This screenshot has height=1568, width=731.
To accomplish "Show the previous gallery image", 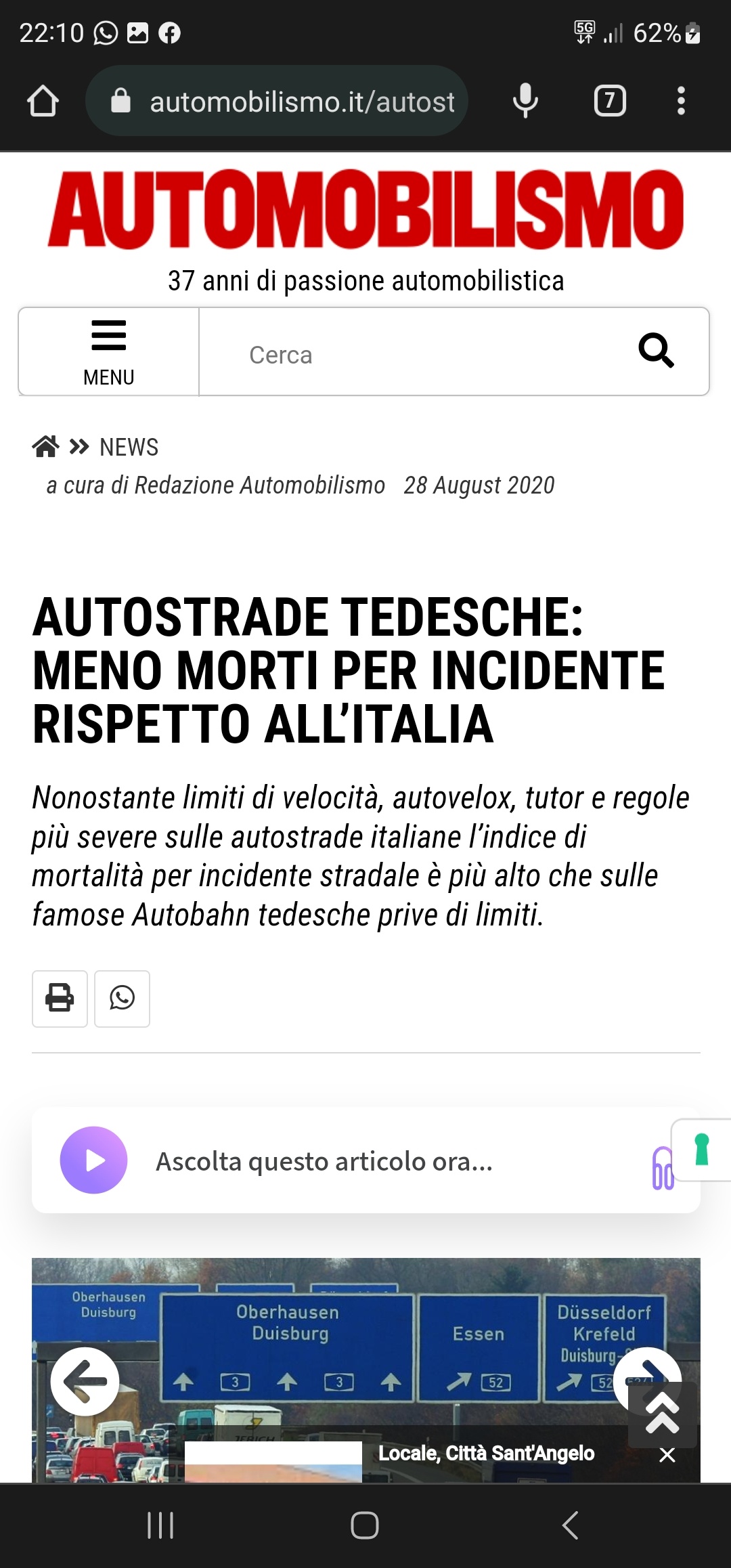I will [85, 1381].
